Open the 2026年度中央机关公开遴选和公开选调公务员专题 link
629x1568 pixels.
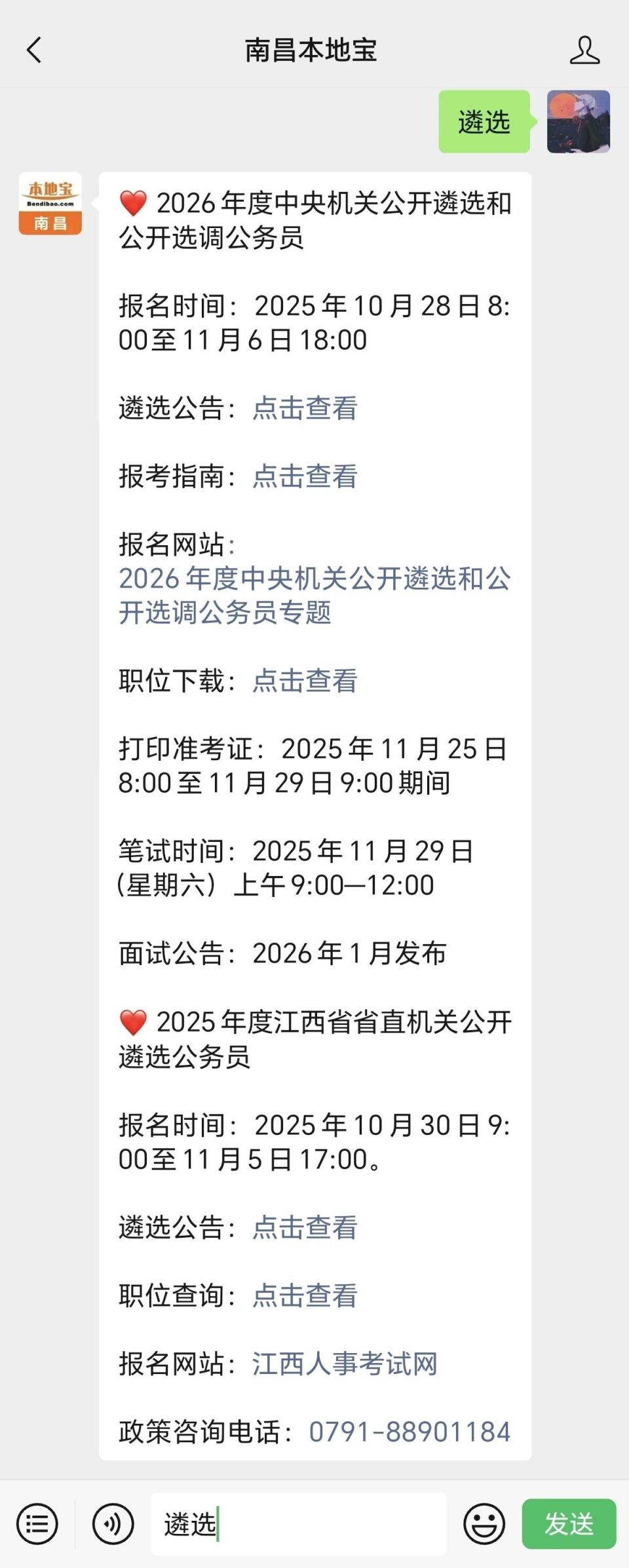coord(314,596)
